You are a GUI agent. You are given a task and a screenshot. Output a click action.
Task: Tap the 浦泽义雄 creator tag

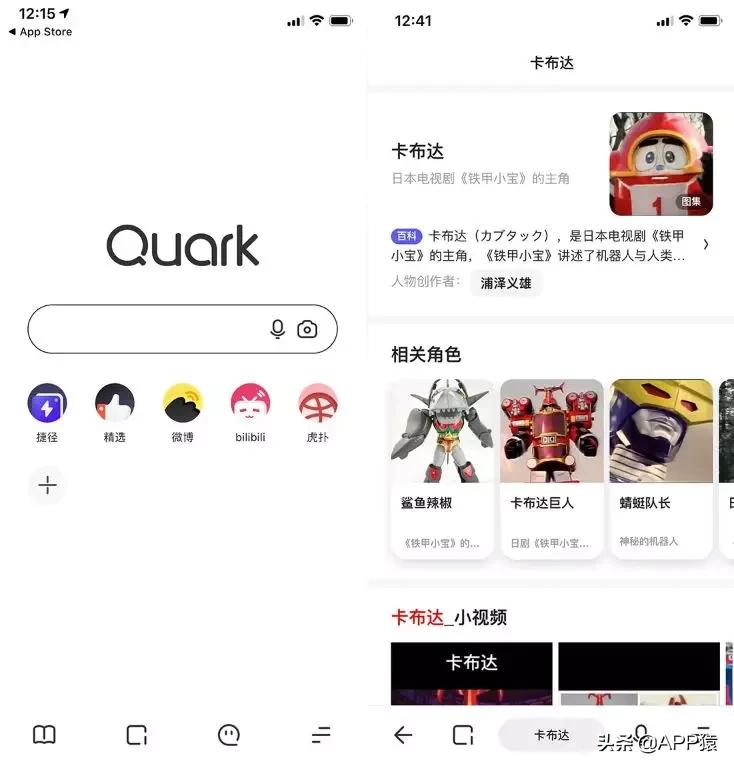tap(506, 283)
